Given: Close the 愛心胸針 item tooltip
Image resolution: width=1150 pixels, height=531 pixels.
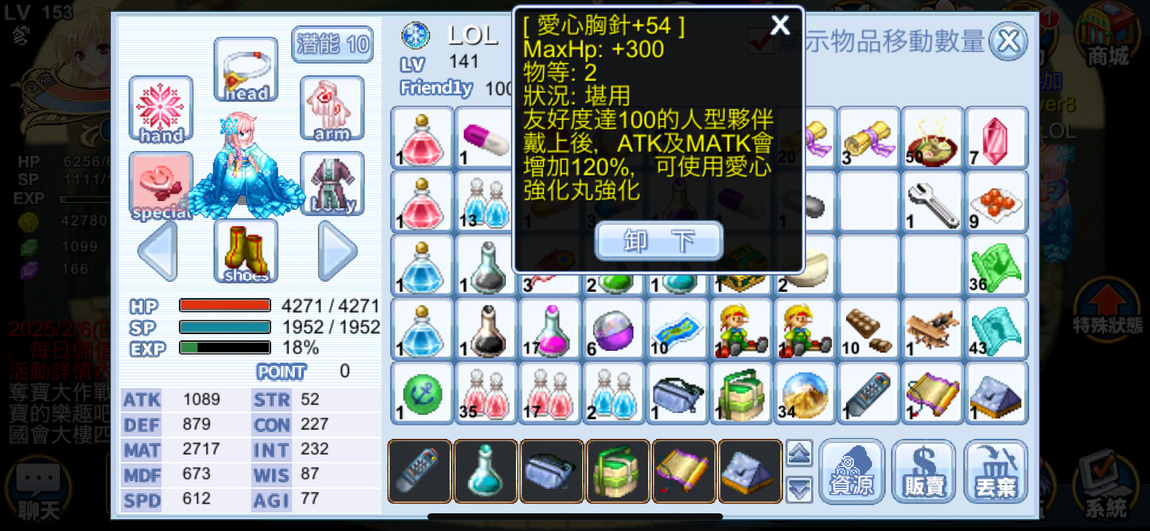Looking at the screenshot, I should (x=780, y=26).
